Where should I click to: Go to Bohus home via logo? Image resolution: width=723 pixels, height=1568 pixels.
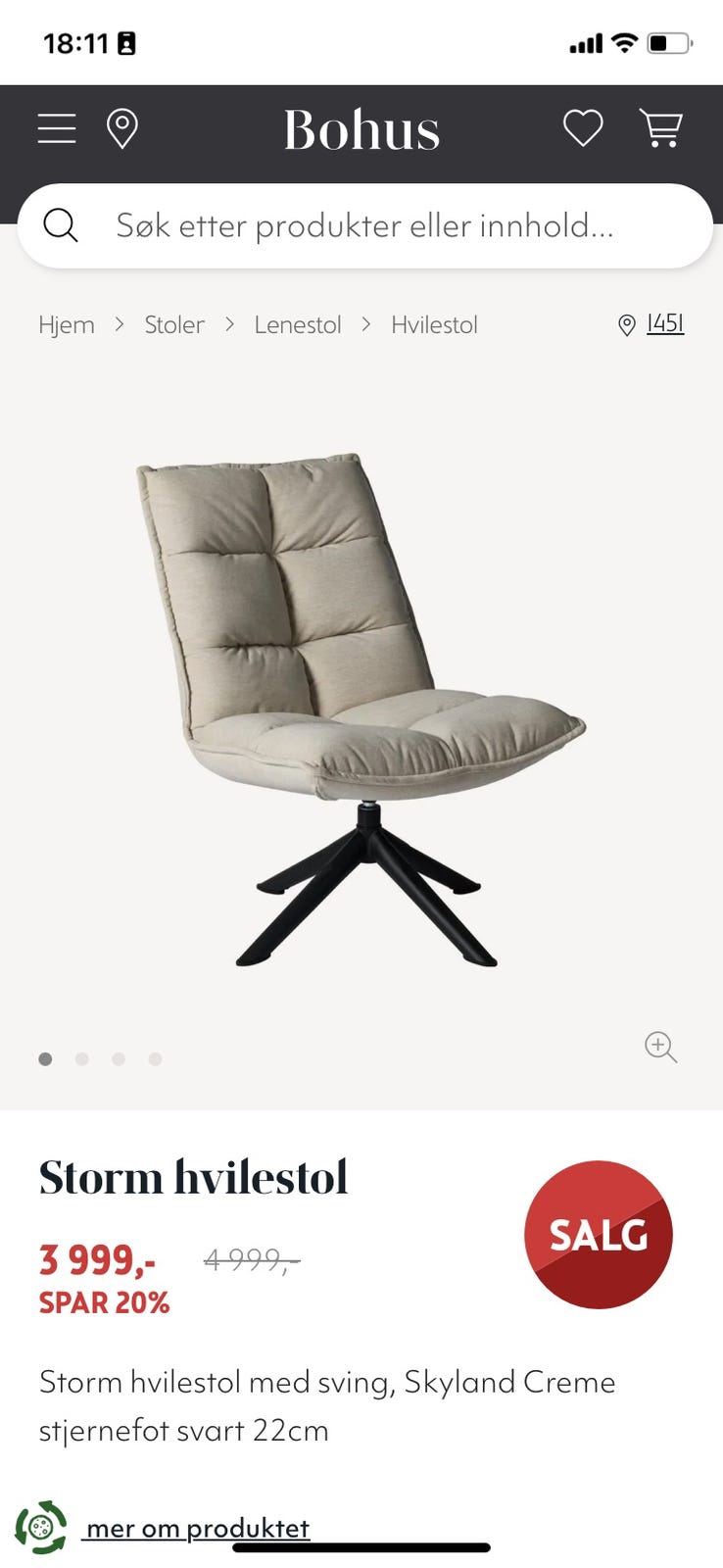pos(361,129)
